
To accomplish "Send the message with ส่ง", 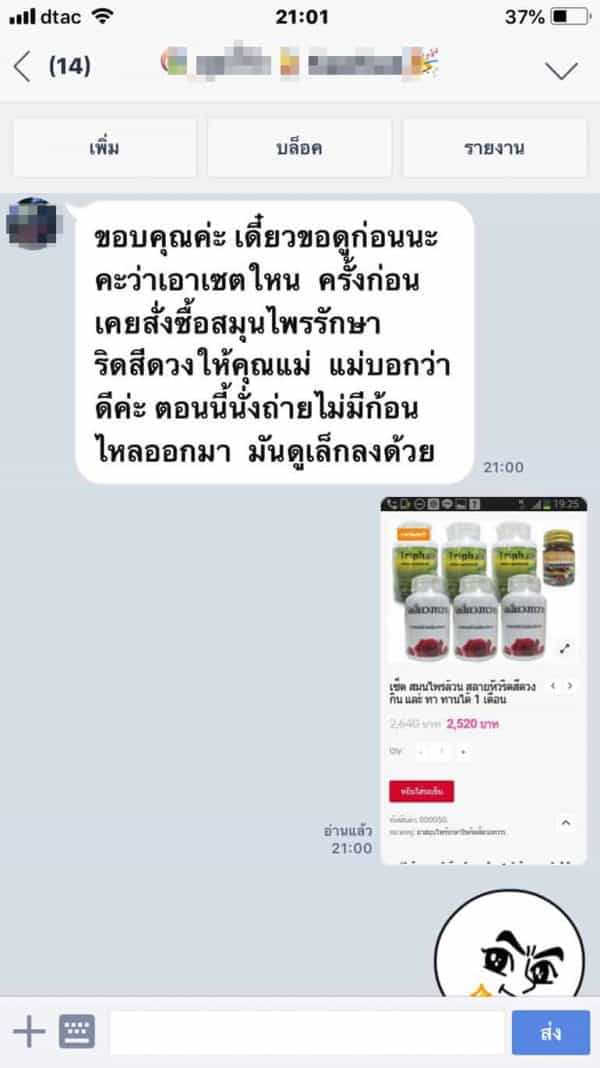I will 550,1032.
